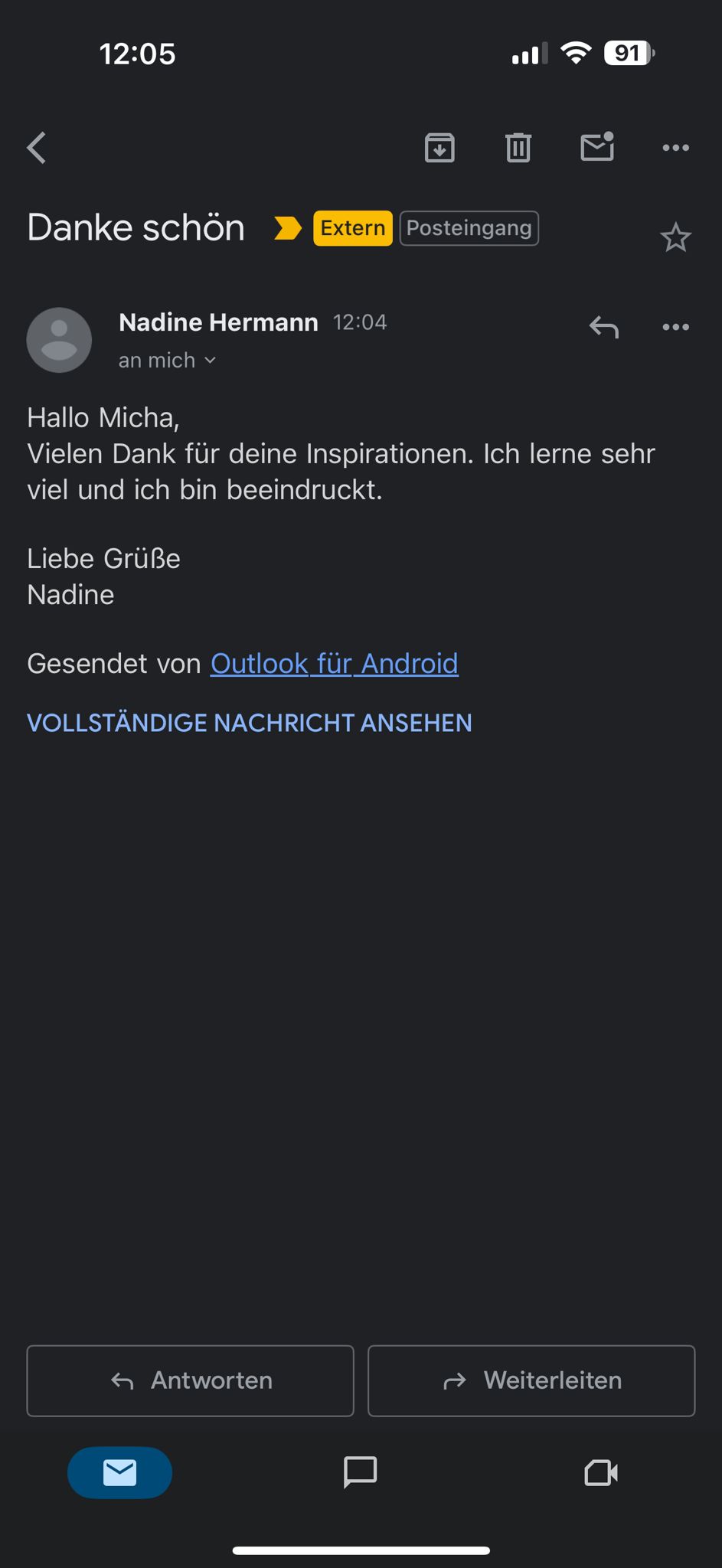
Task: Switch to the video Meet tab
Action: tap(601, 1472)
